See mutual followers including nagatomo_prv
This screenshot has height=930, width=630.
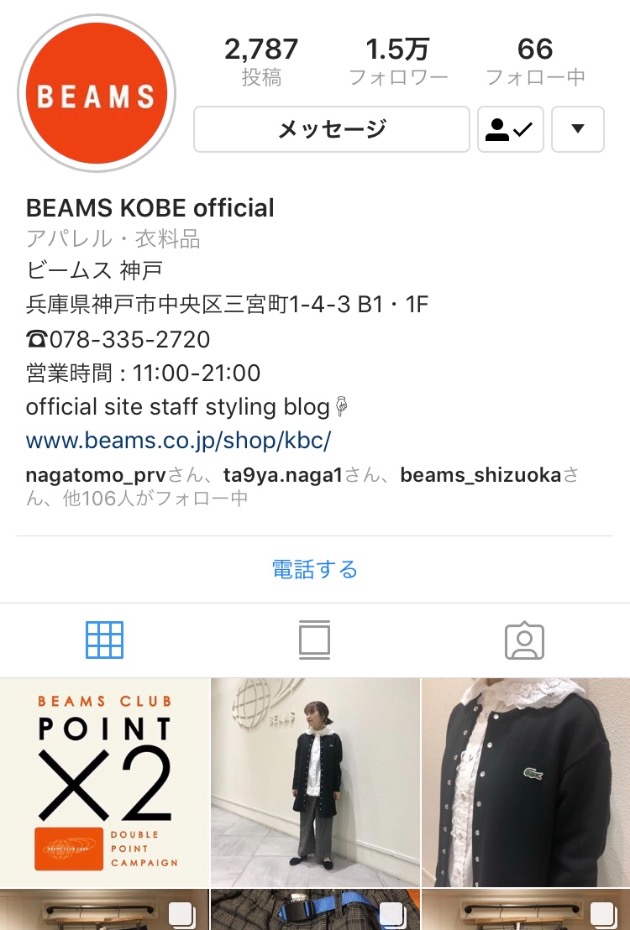[x=300, y=486]
